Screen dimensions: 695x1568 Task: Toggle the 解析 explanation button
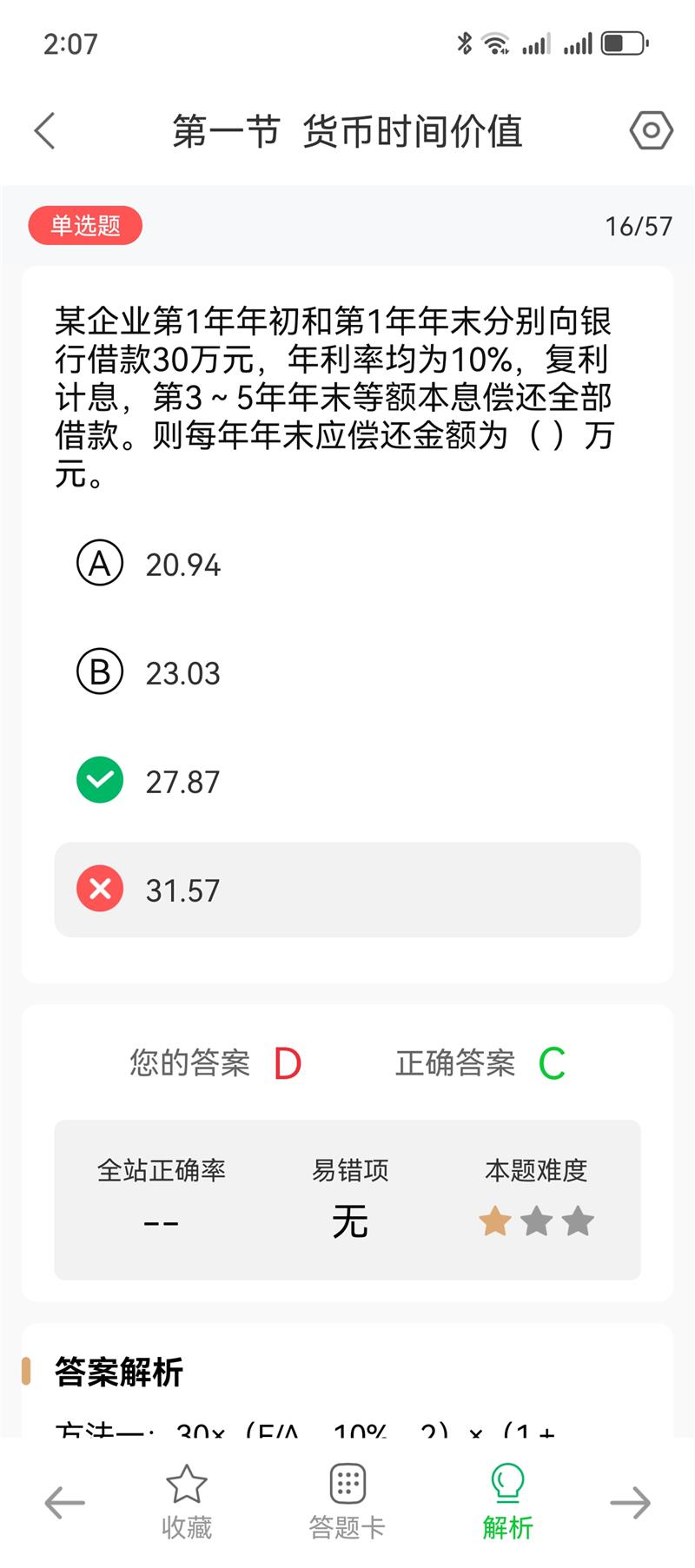point(508,1502)
